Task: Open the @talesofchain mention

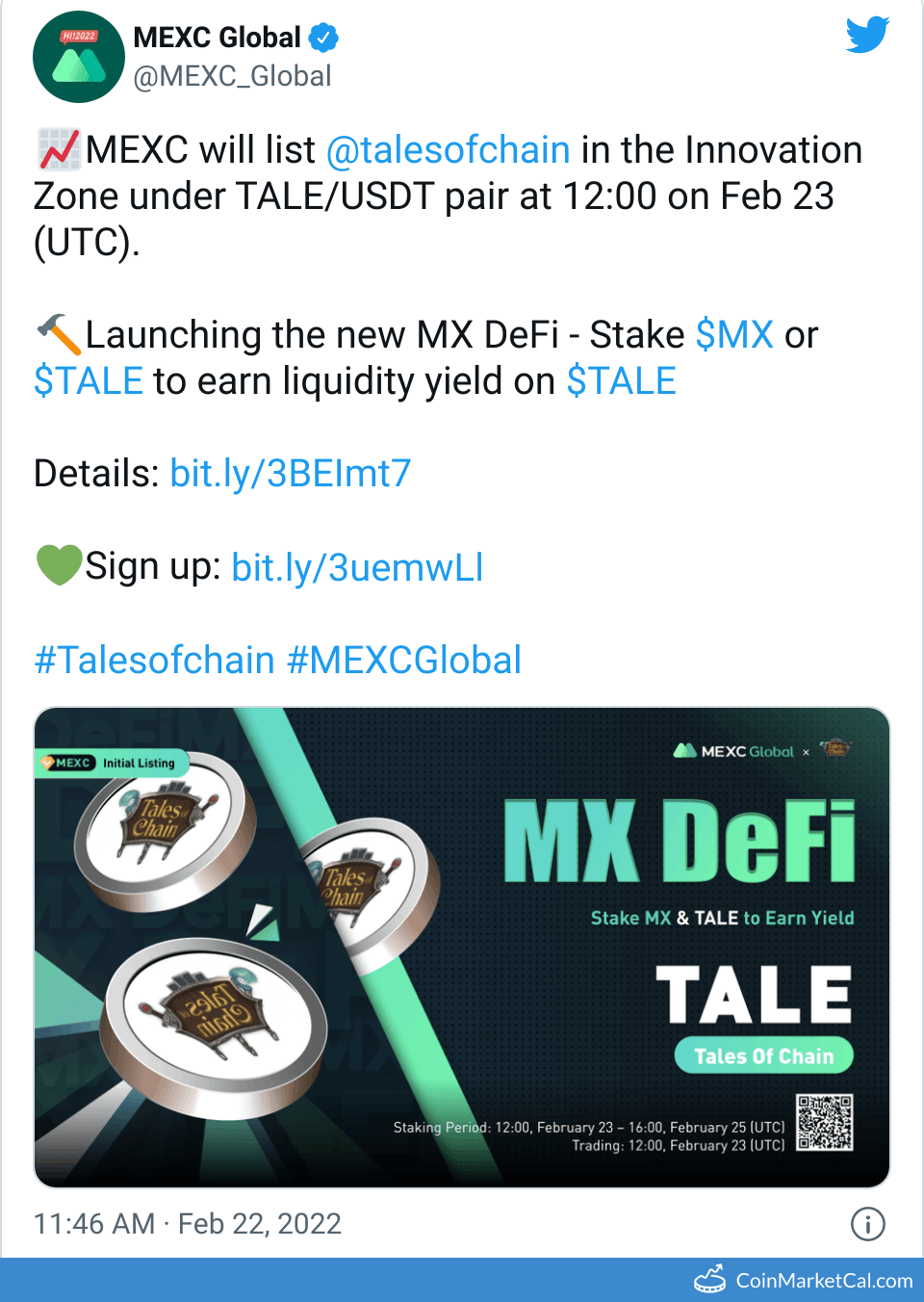Action: 449,150
